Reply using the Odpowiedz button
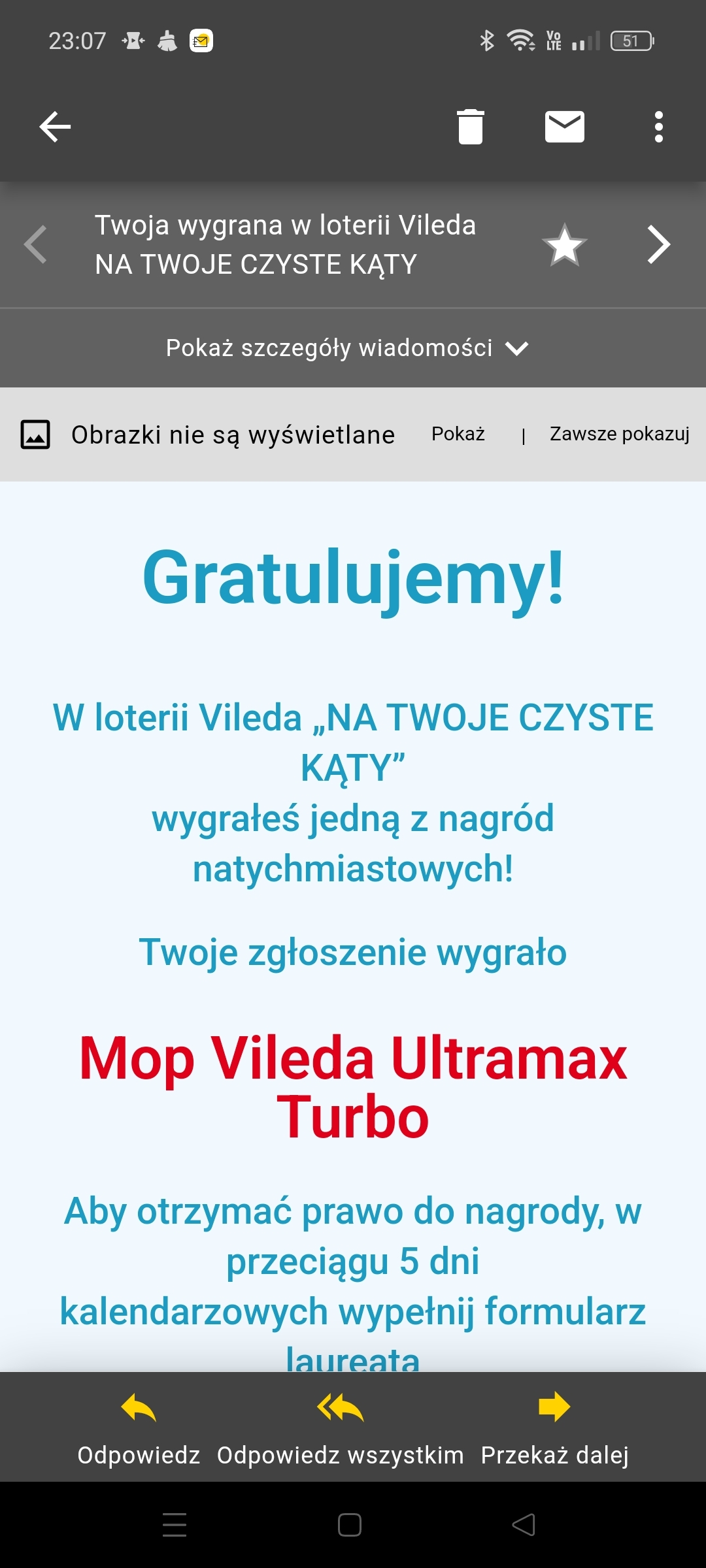Image resolution: width=706 pixels, height=1568 pixels. pyautogui.click(x=139, y=1428)
